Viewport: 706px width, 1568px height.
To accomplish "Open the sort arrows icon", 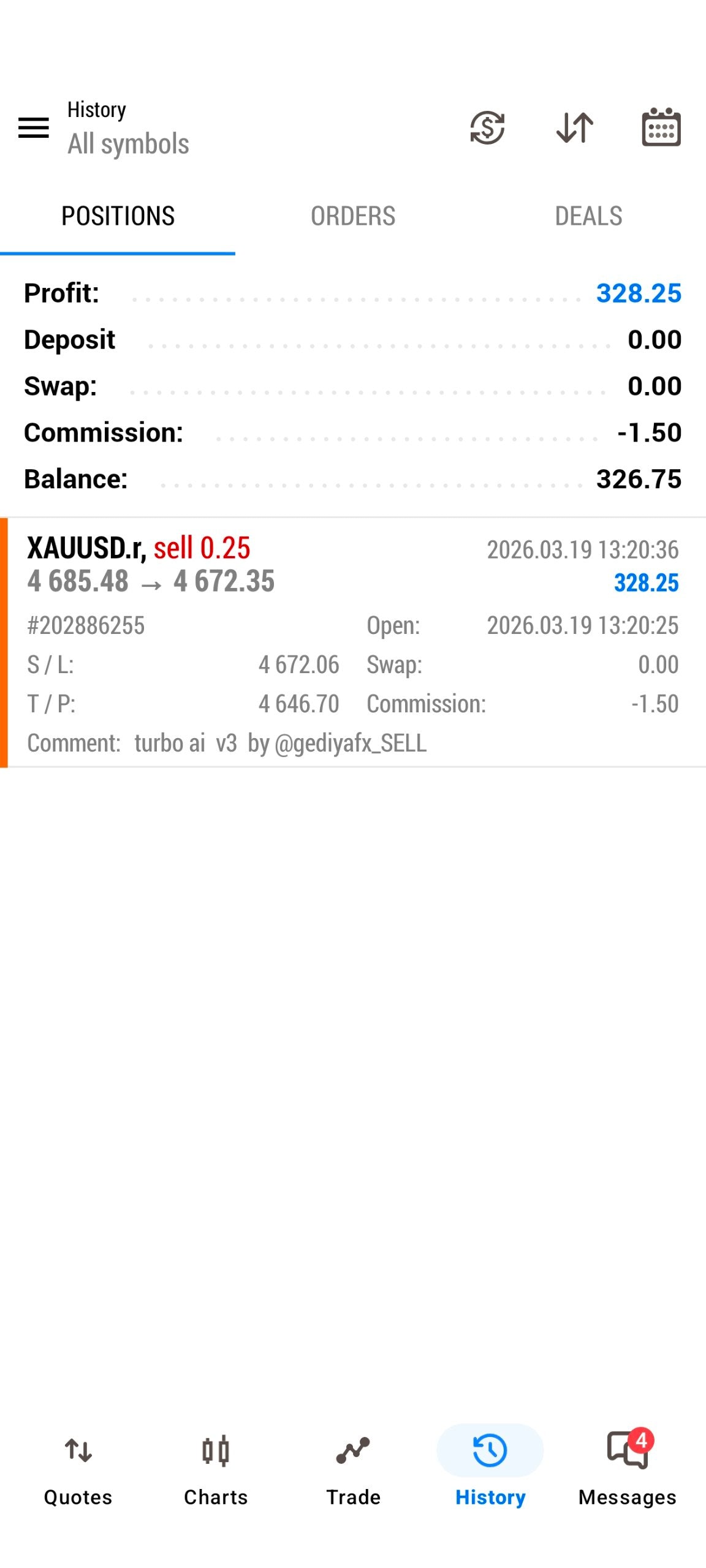I will click(x=574, y=127).
